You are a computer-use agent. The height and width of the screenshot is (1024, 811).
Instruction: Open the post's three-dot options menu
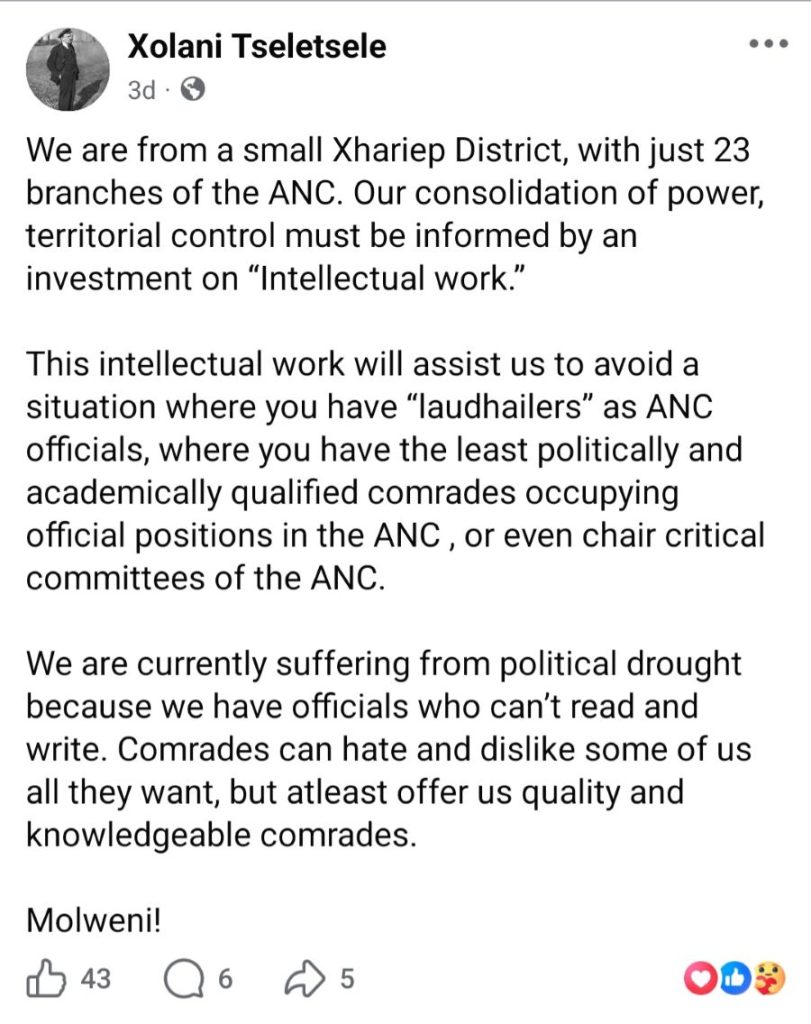coord(768,44)
